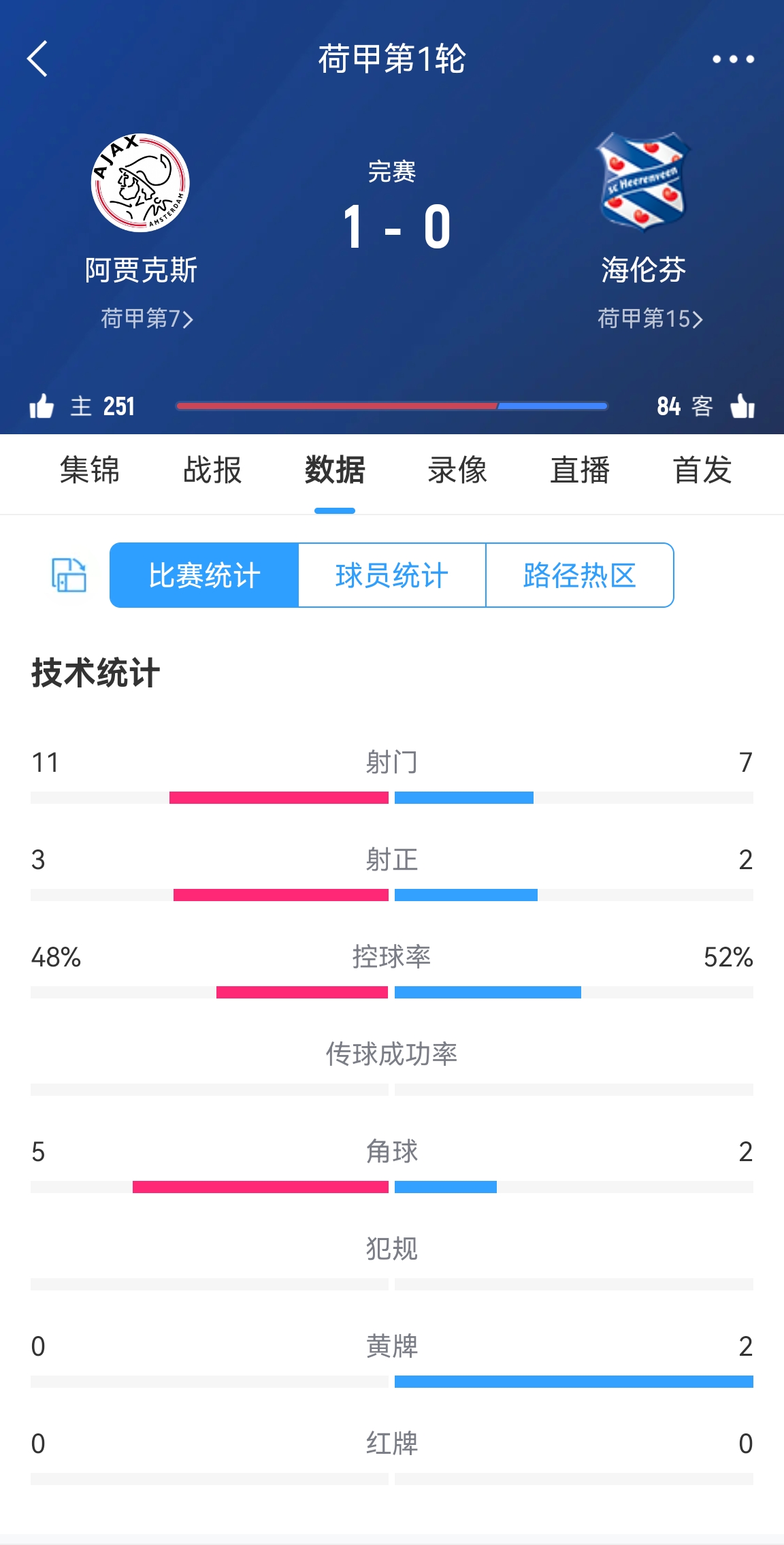Open the 首发 lineup tab
784x1545 pixels.
pyautogui.click(x=702, y=470)
